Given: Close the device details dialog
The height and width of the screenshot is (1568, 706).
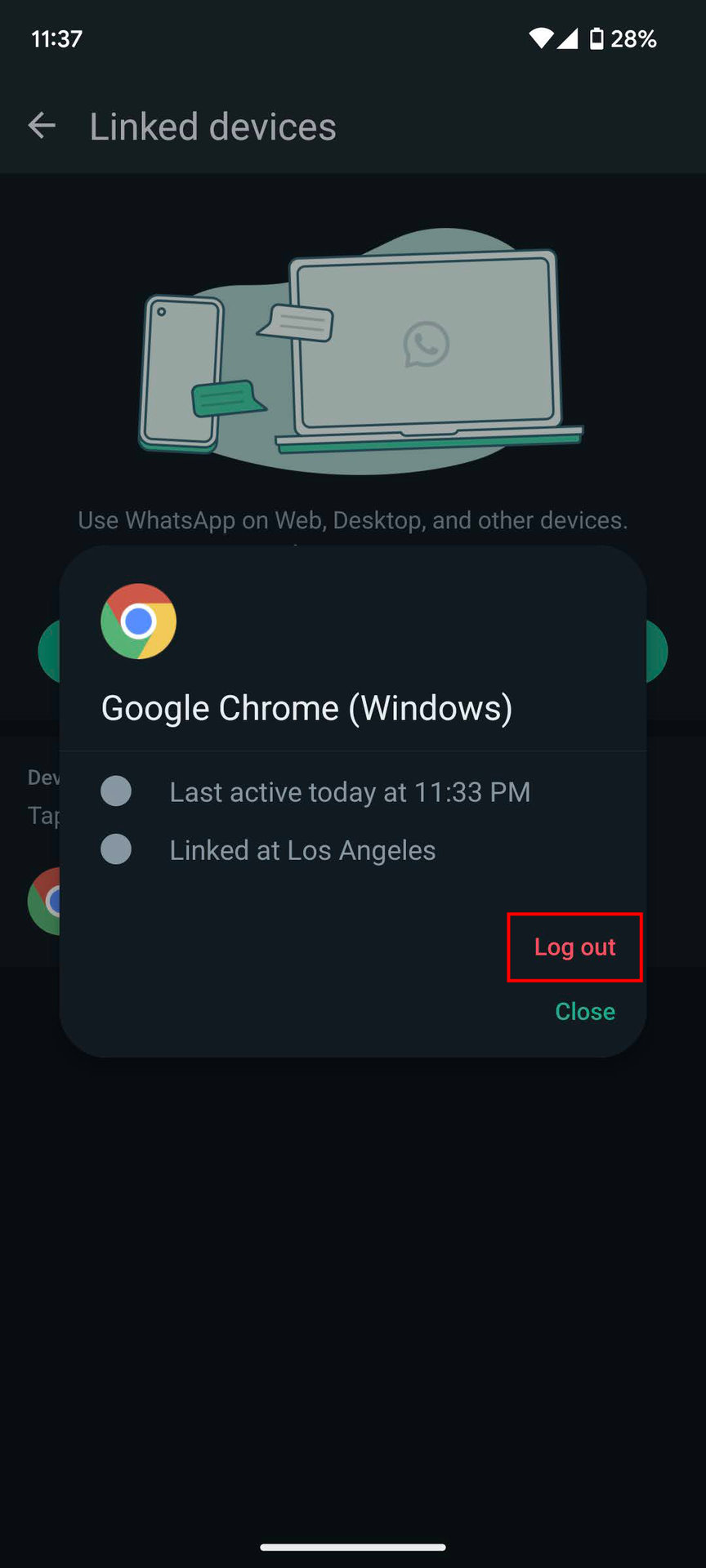Looking at the screenshot, I should pyautogui.click(x=584, y=1012).
